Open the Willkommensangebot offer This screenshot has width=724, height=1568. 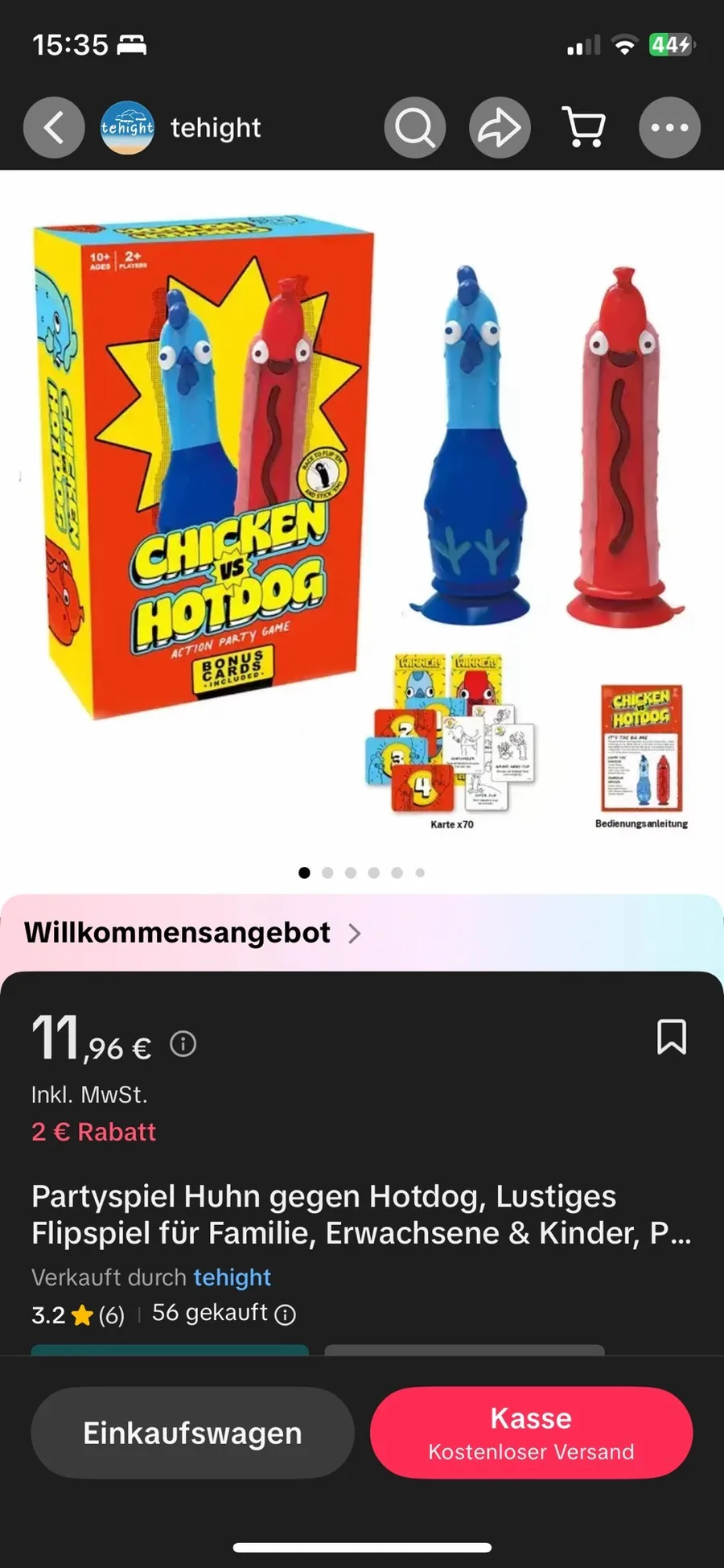pos(193,933)
